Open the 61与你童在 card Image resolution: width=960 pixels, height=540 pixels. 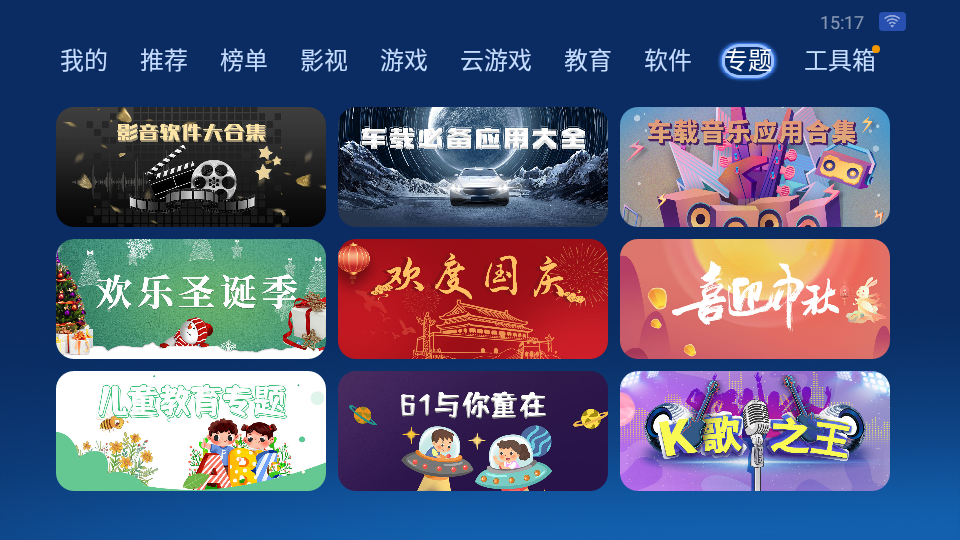point(473,431)
